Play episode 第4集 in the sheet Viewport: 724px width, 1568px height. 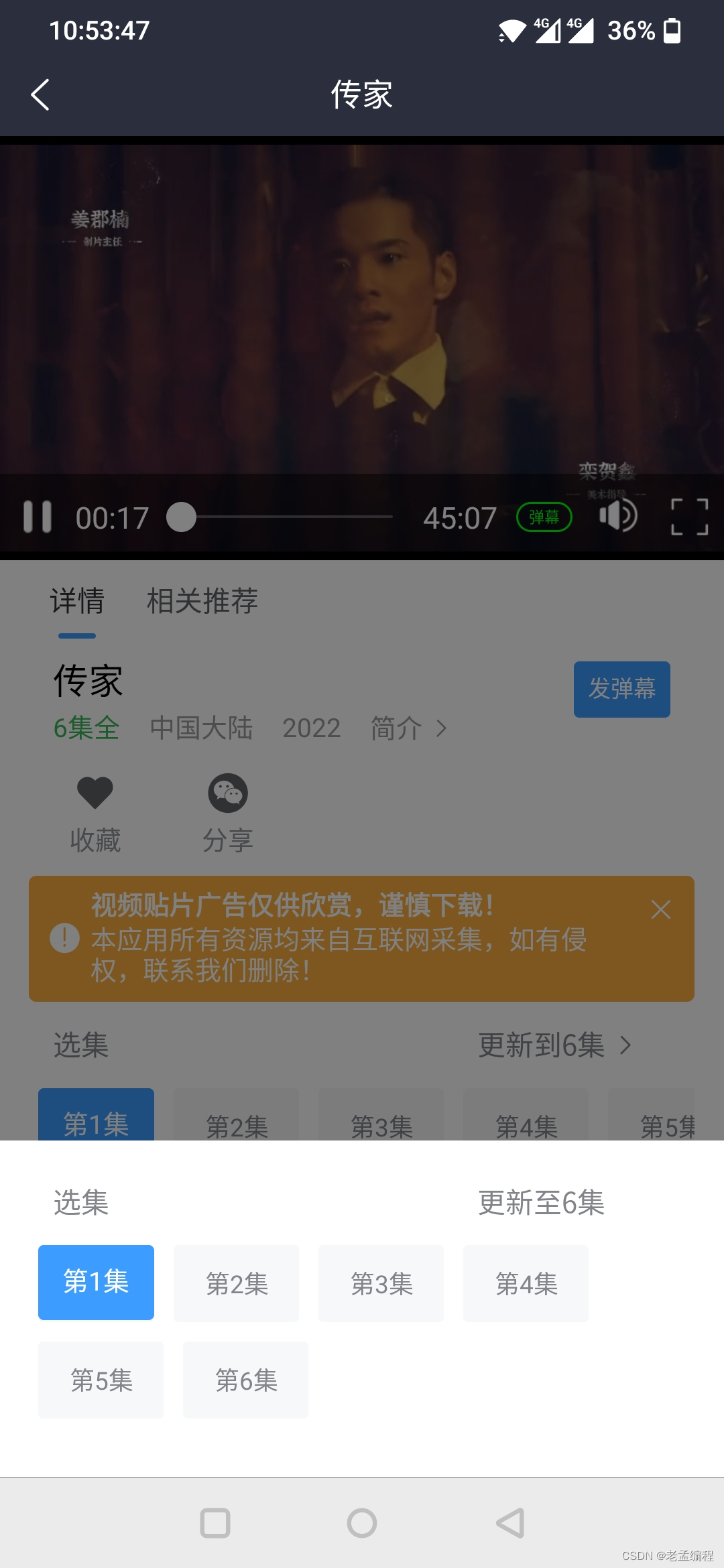click(526, 1283)
